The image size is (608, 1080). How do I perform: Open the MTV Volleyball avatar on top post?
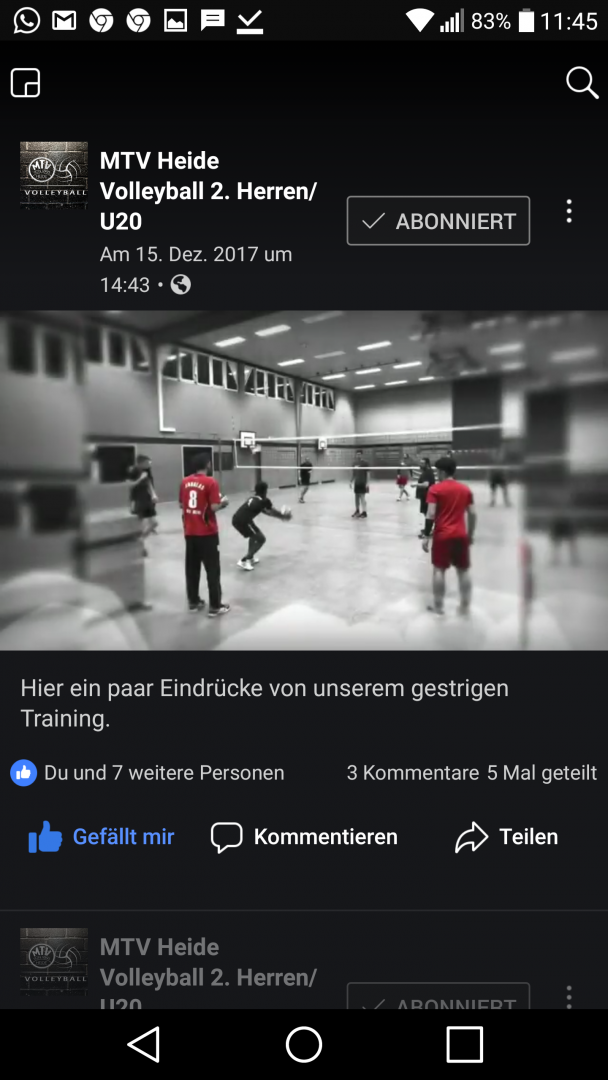(54, 175)
